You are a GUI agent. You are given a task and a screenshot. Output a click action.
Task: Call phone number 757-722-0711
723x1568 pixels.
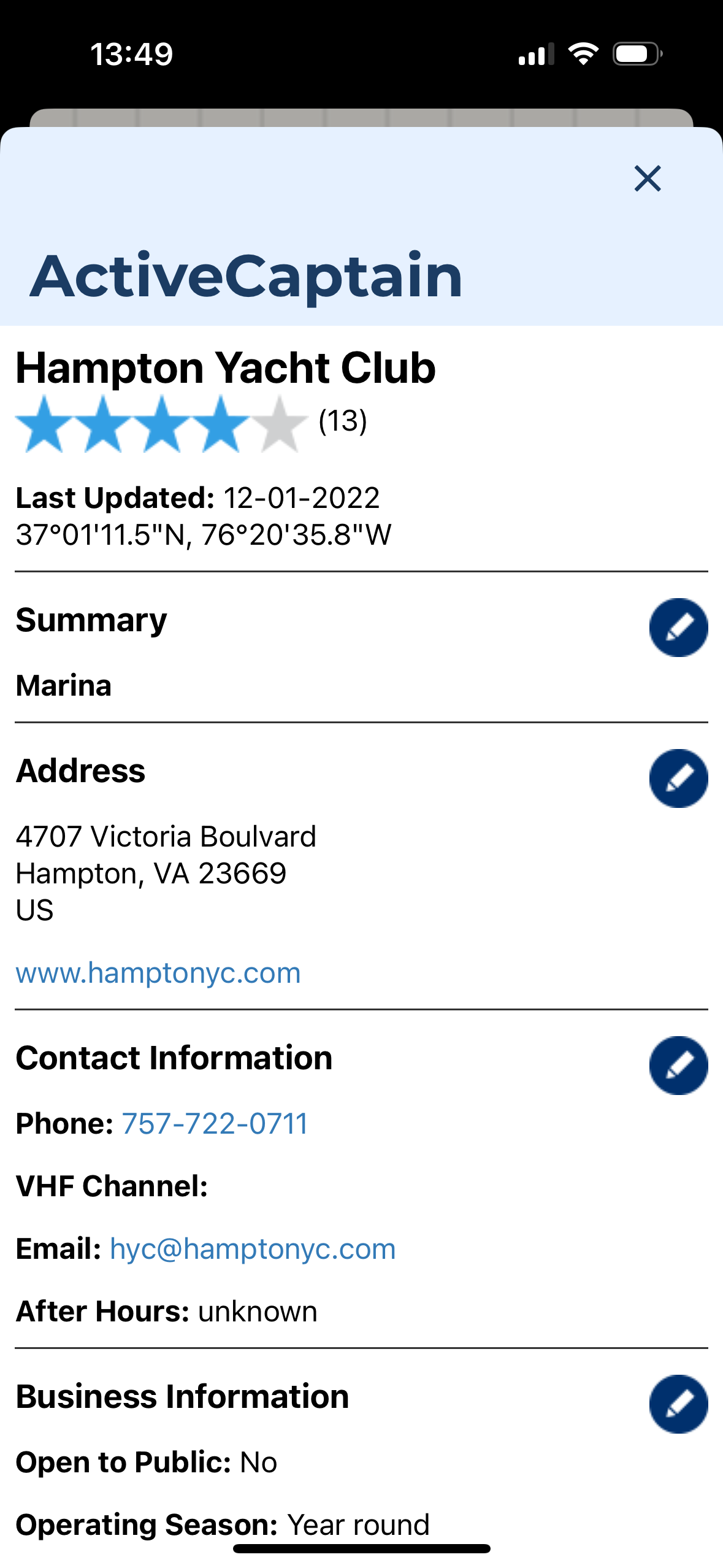point(215,1123)
